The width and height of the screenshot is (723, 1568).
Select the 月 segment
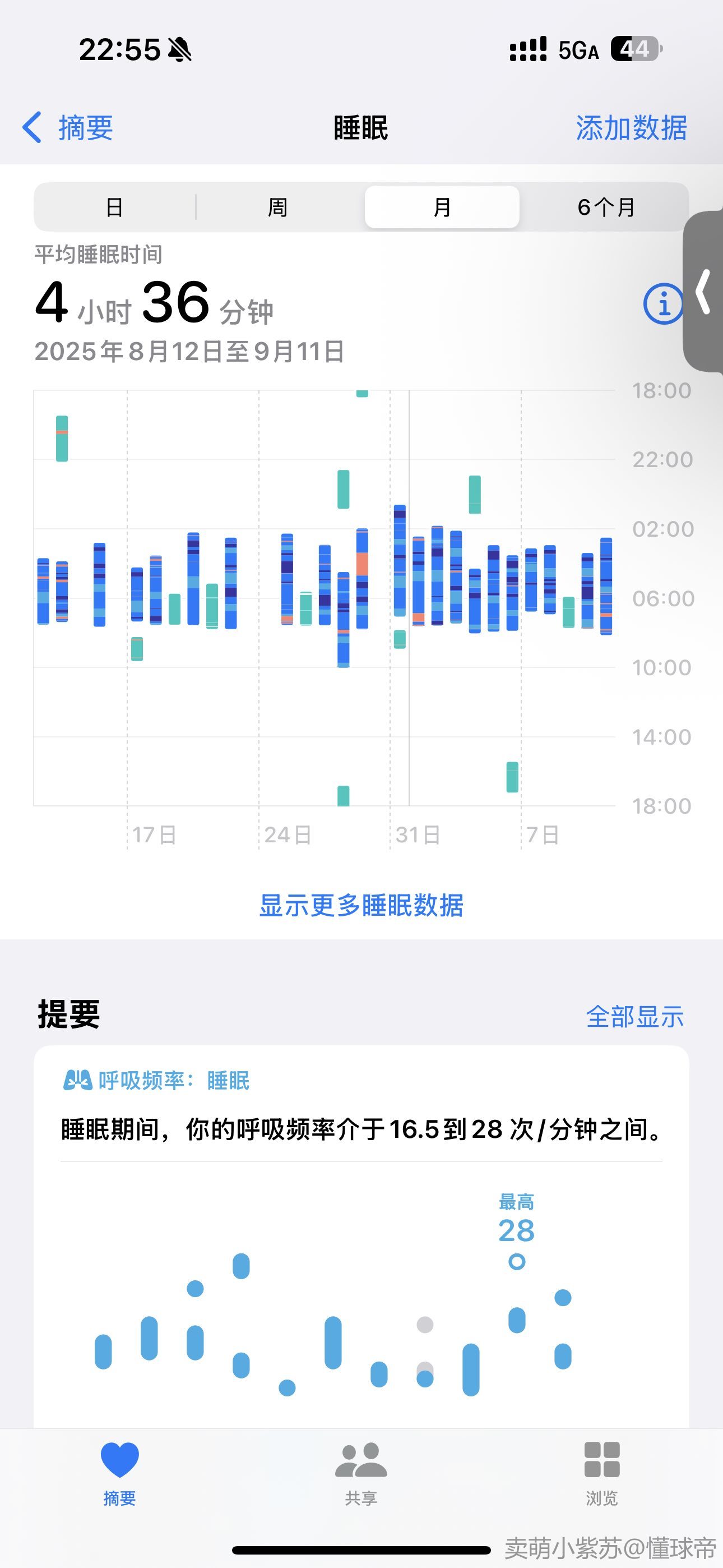pyautogui.click(x=442, y=207)
